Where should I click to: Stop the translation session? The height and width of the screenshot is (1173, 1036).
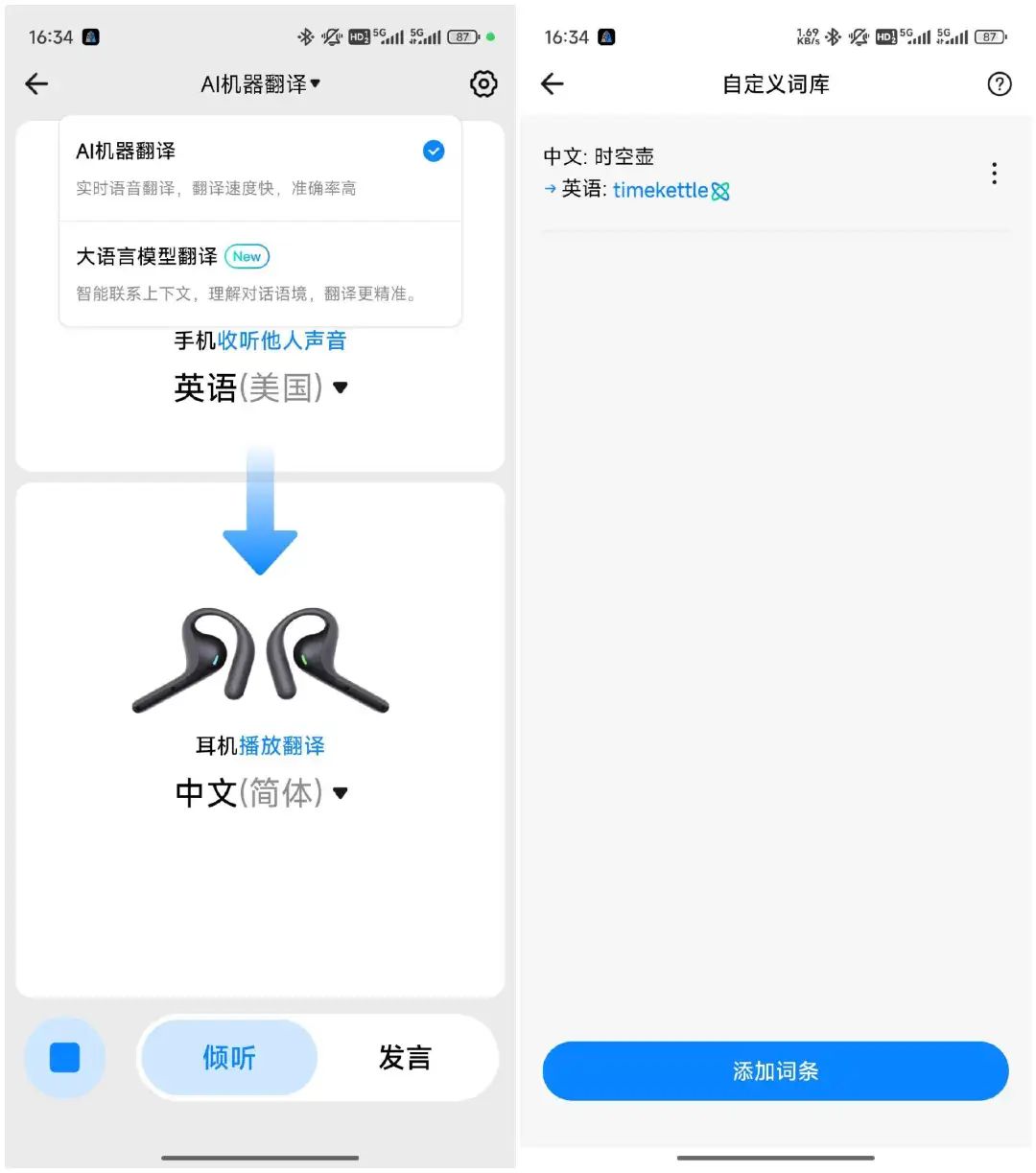pyautogui.click(x=64, y=1057)
